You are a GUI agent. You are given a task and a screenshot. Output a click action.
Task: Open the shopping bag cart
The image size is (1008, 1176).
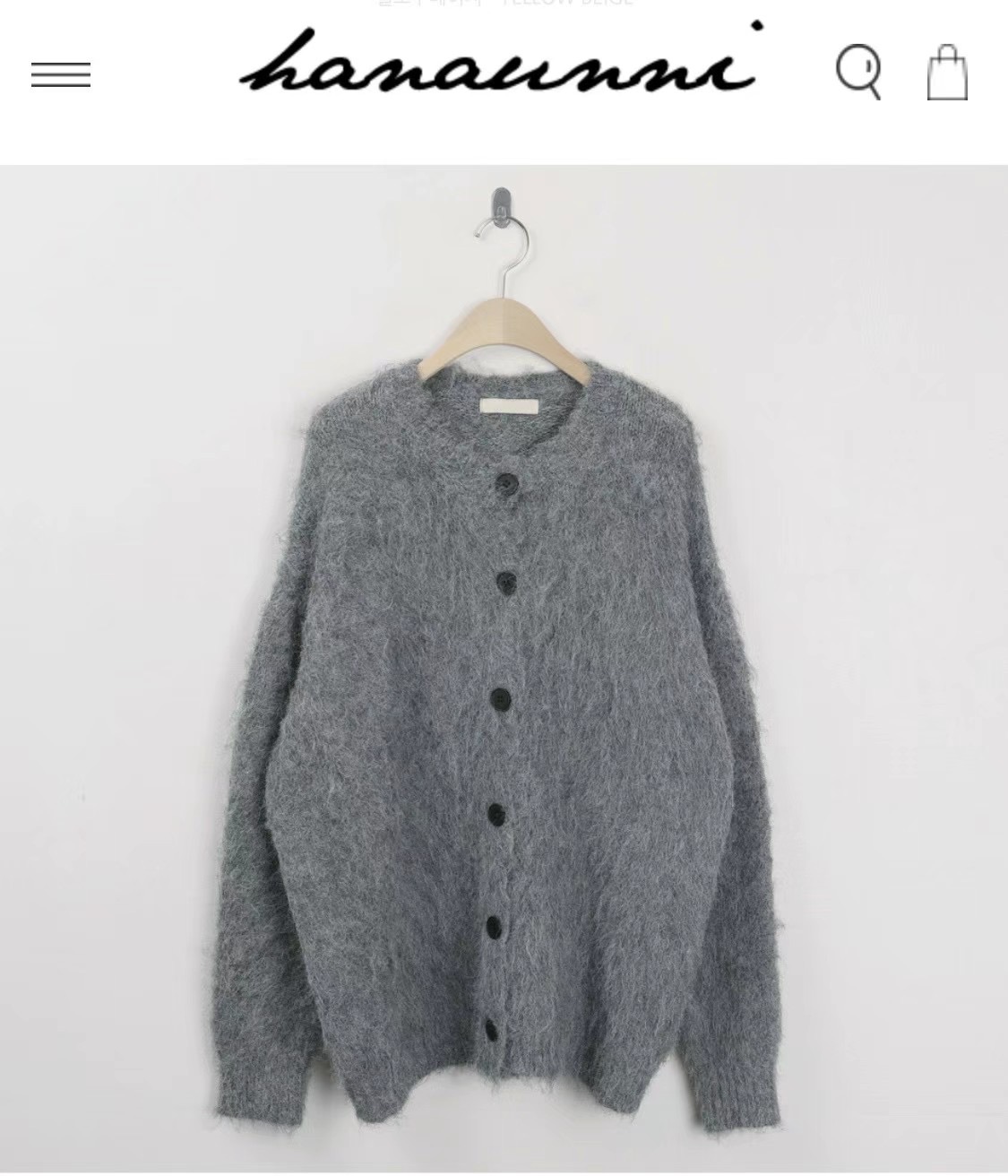[946, 73]
